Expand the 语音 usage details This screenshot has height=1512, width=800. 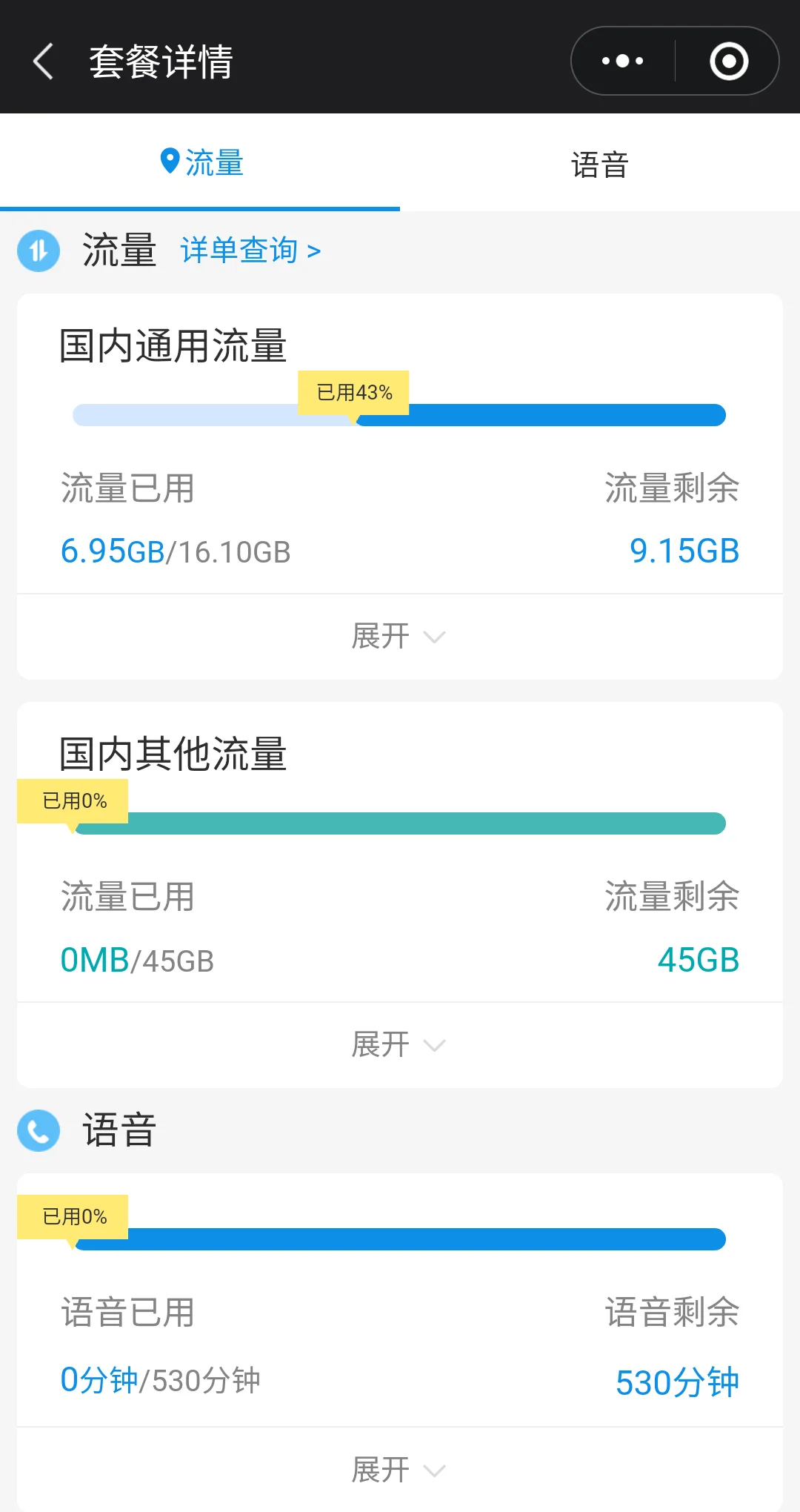(399, 1470)
